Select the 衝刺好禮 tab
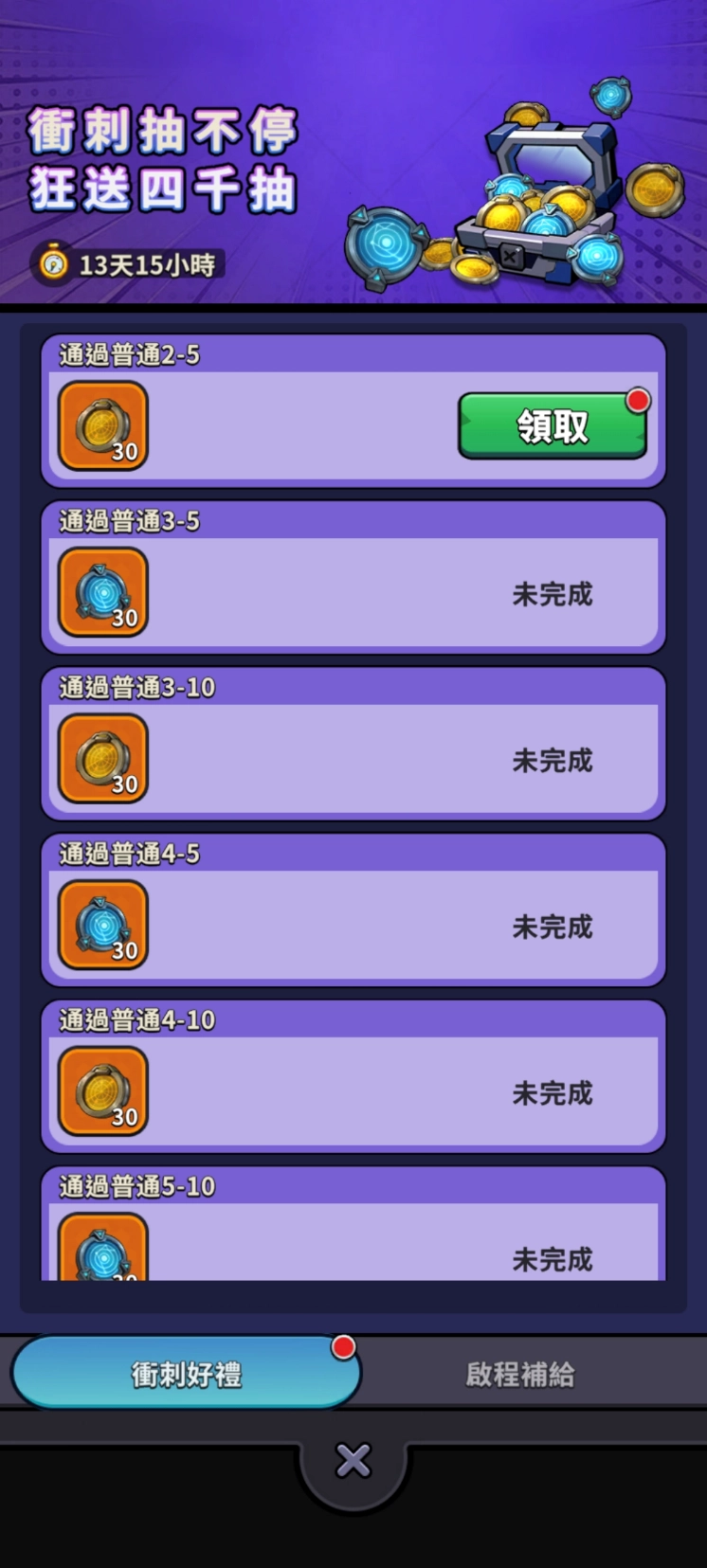This screenshot has height=1568, width=707. [x=186, y=1374]
